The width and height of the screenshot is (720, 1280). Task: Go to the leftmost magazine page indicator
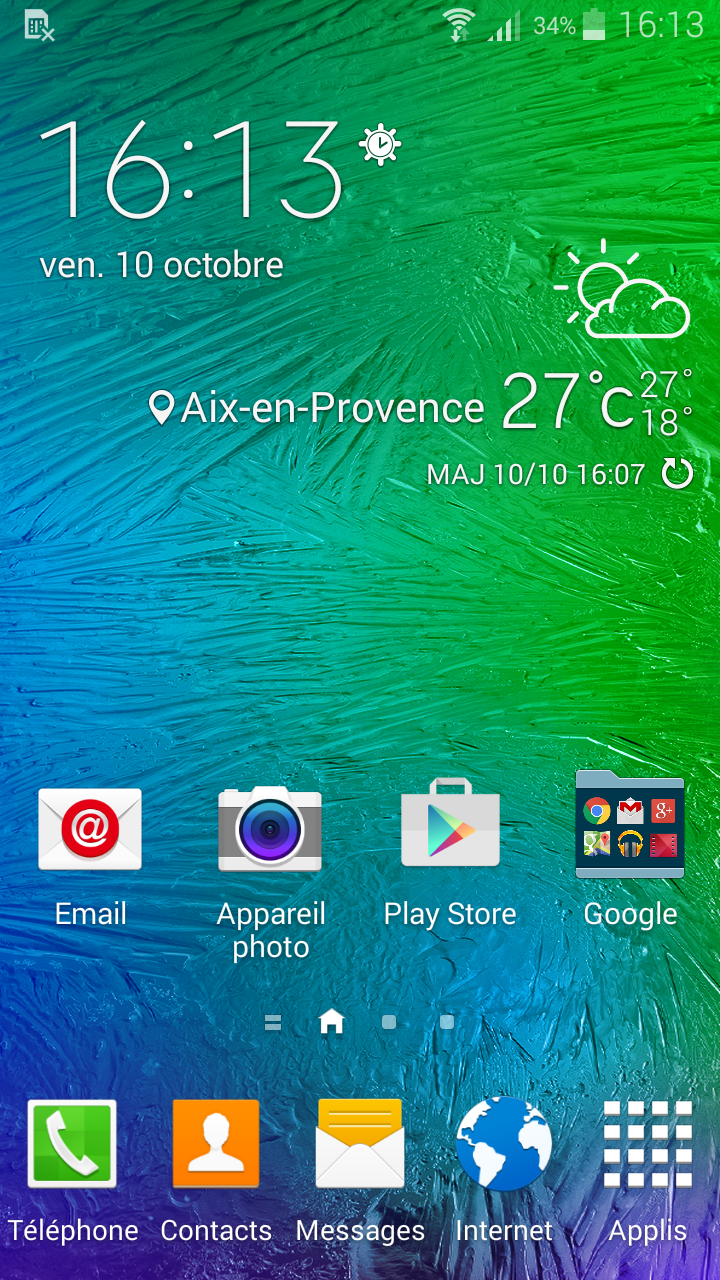coord(273,1022)
